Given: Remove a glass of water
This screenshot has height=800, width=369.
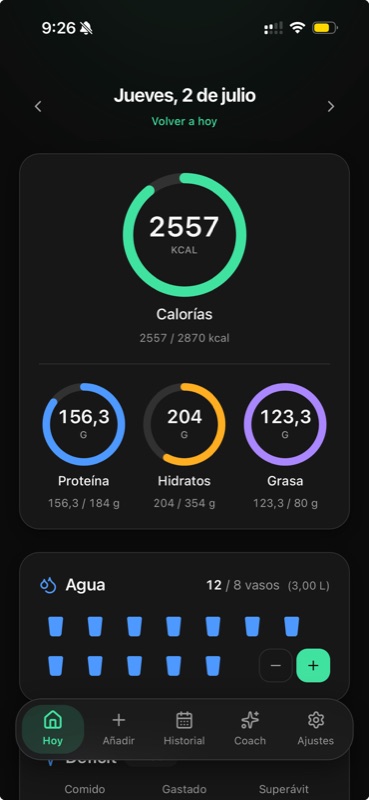Looking at the screenshot, I should point(276,665).
